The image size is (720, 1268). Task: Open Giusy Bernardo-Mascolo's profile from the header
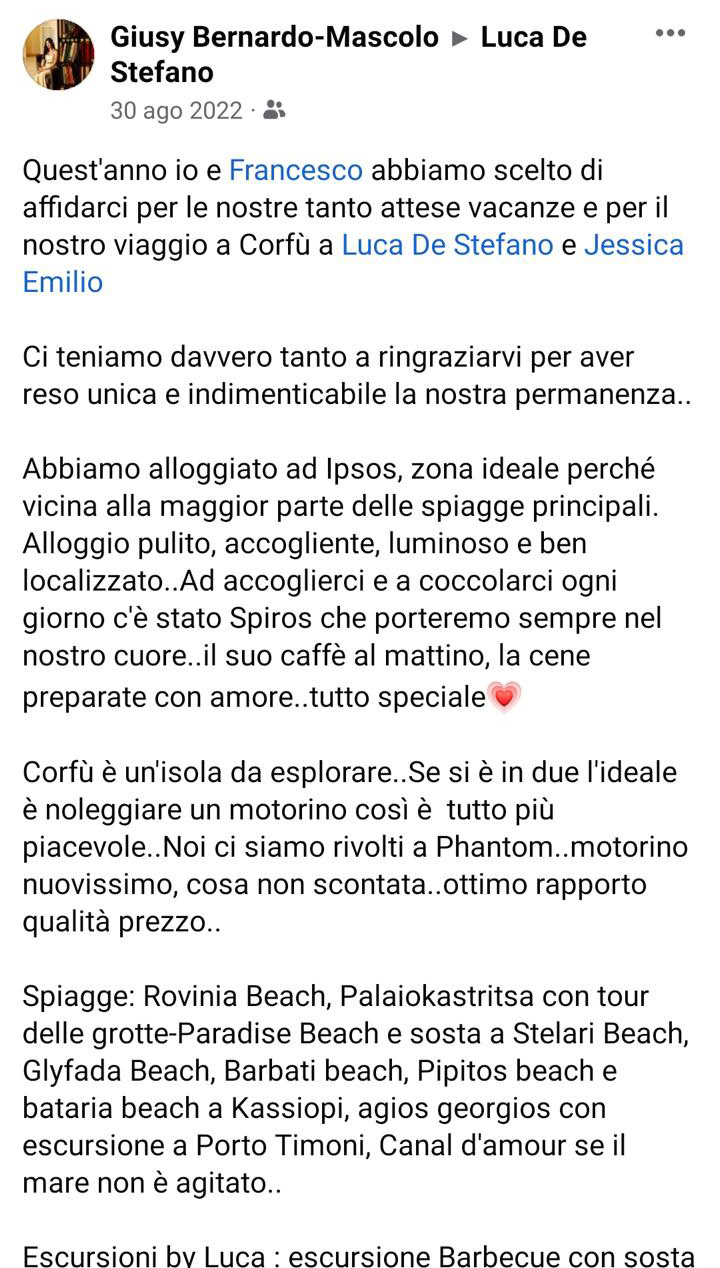coord(274,38)
